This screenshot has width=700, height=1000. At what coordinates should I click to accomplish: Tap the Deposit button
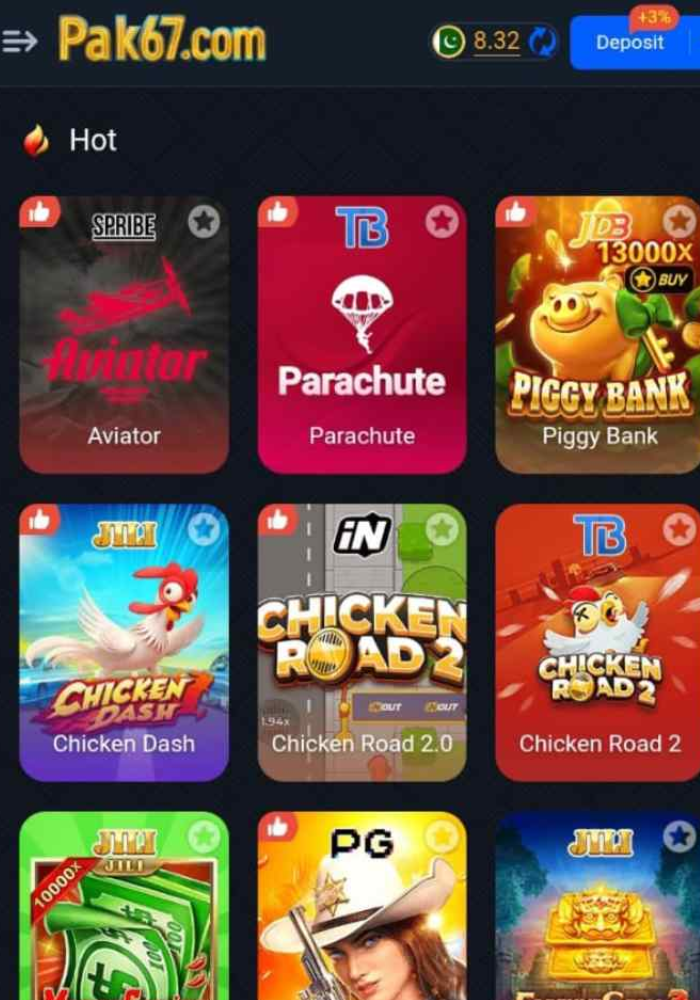[x=630, y=42]
